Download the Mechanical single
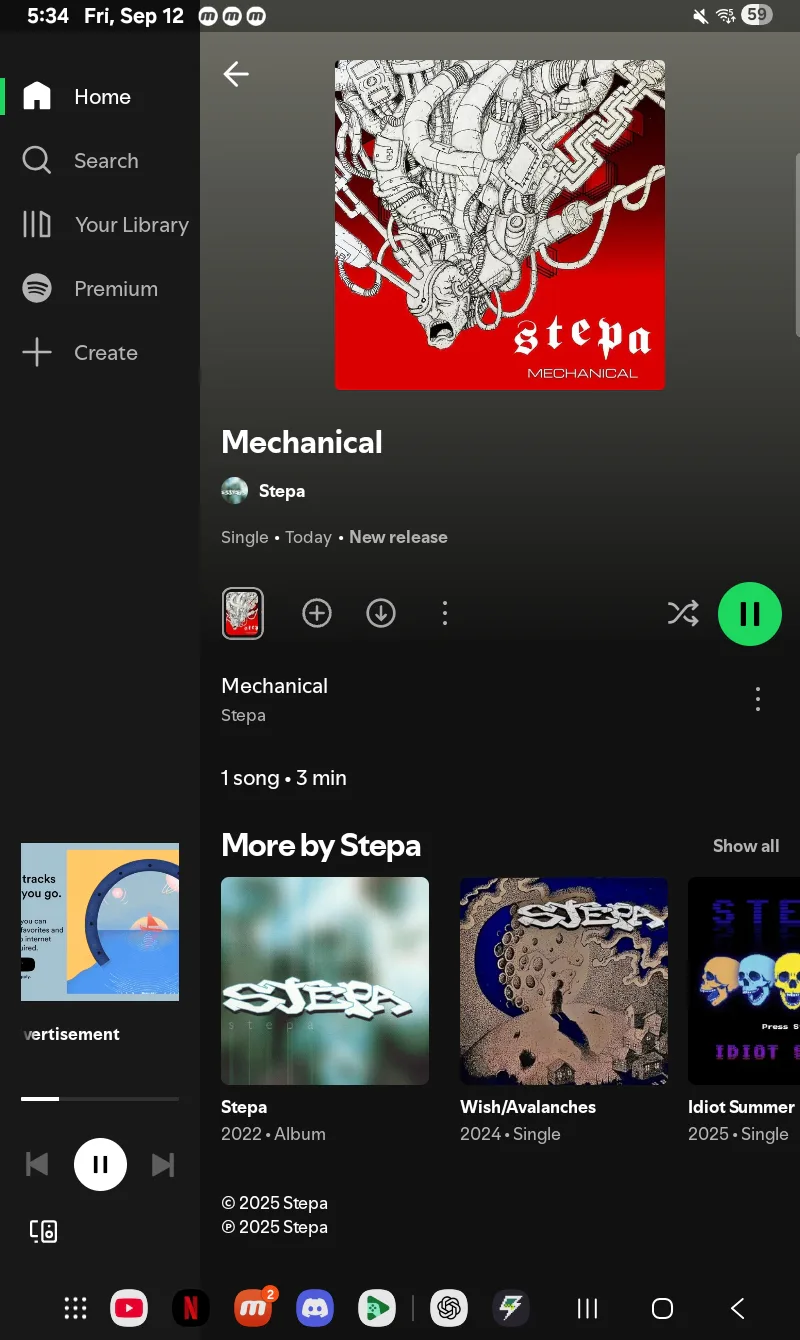Screen dimensions: 800x1340 click(381, 613)
